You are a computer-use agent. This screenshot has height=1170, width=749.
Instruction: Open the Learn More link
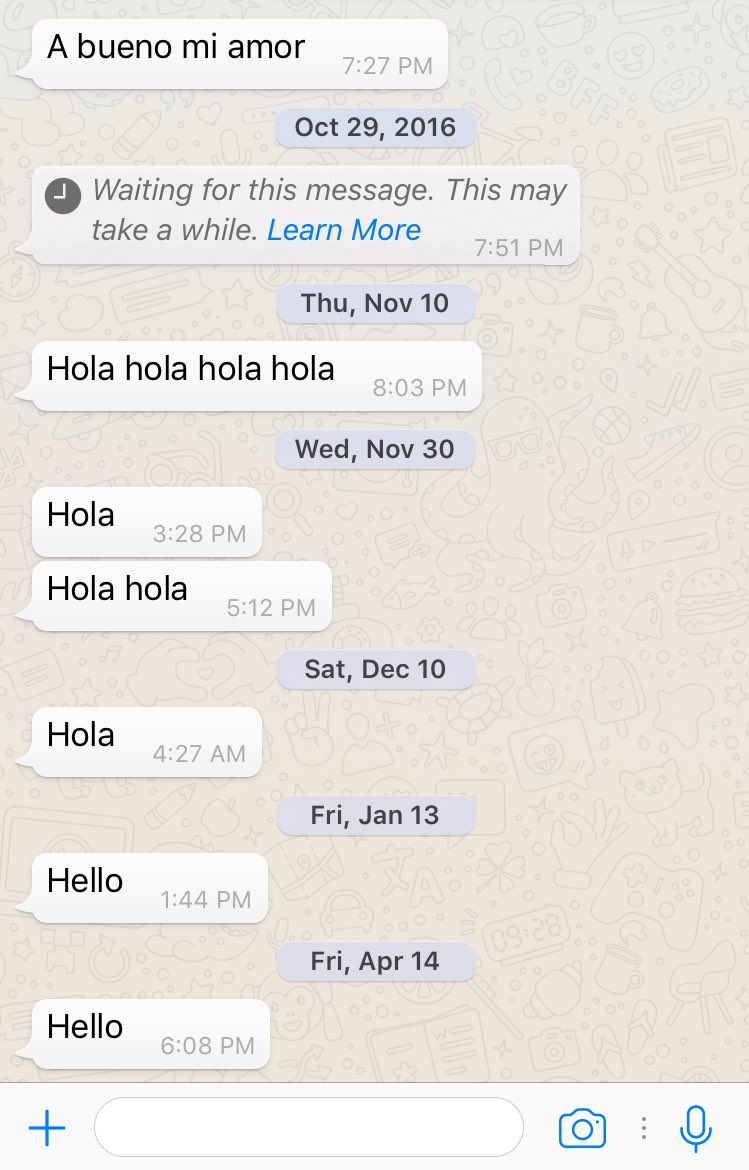point(344,230)
